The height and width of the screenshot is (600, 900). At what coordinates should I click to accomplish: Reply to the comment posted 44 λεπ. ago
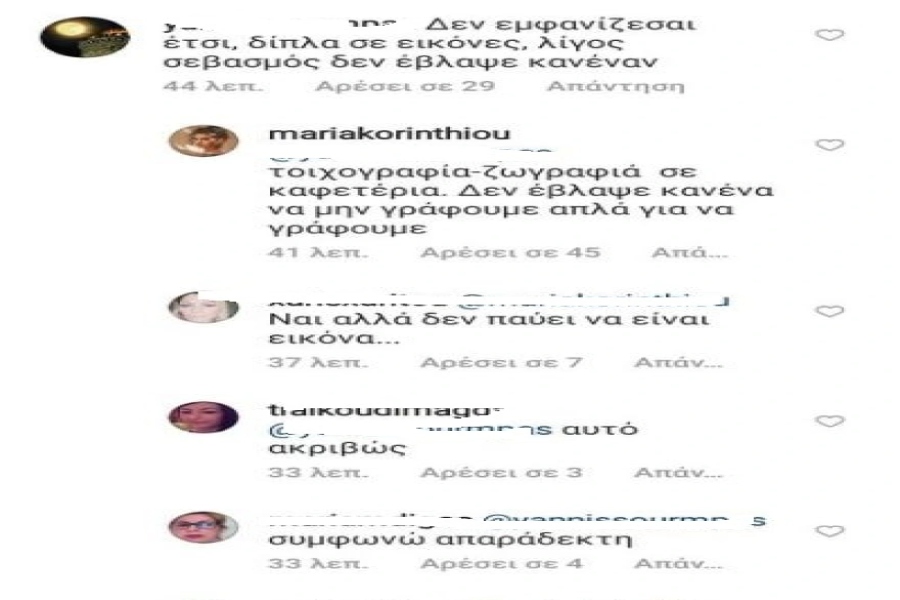[x=614, y=86]
